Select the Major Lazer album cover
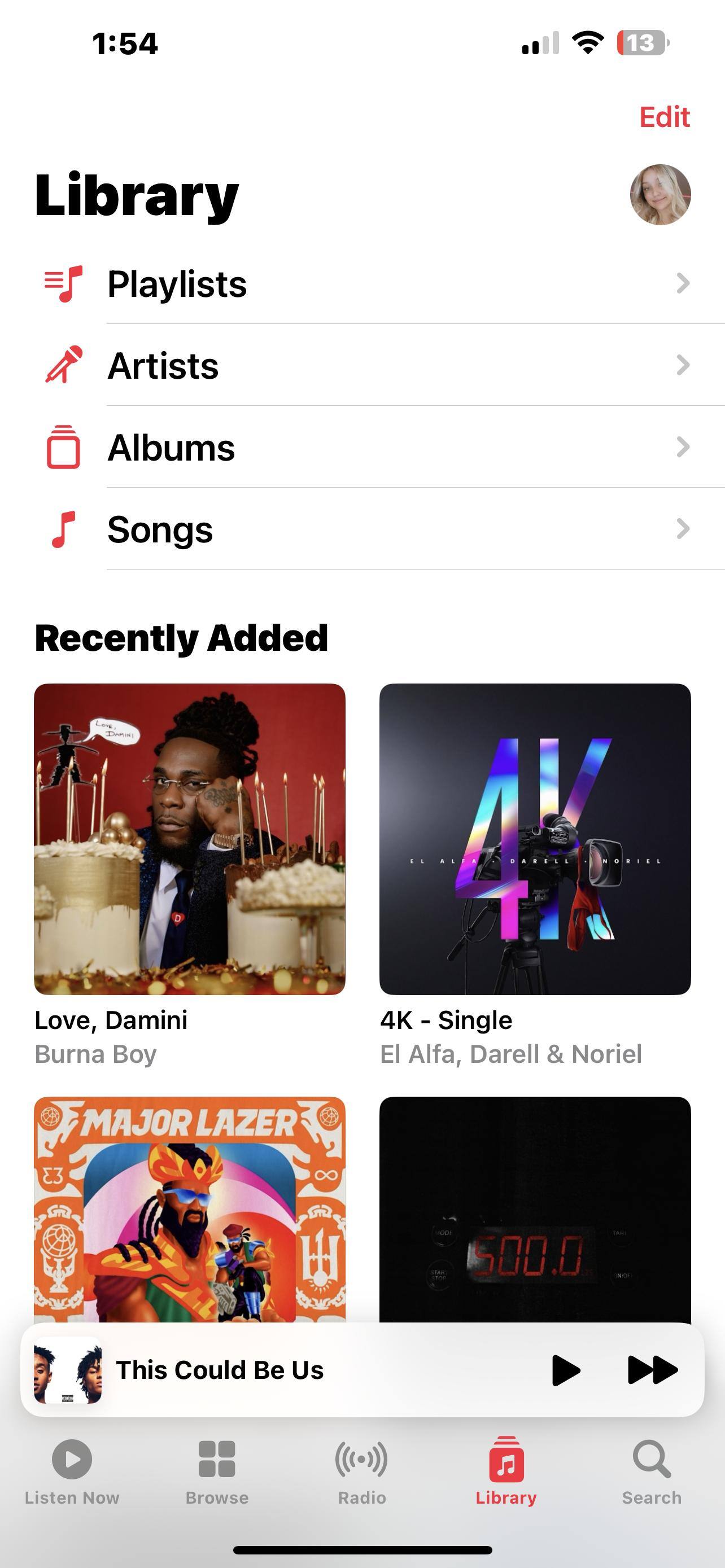The height and width of the screenshot is (1568, 725). pos(189,1208)
